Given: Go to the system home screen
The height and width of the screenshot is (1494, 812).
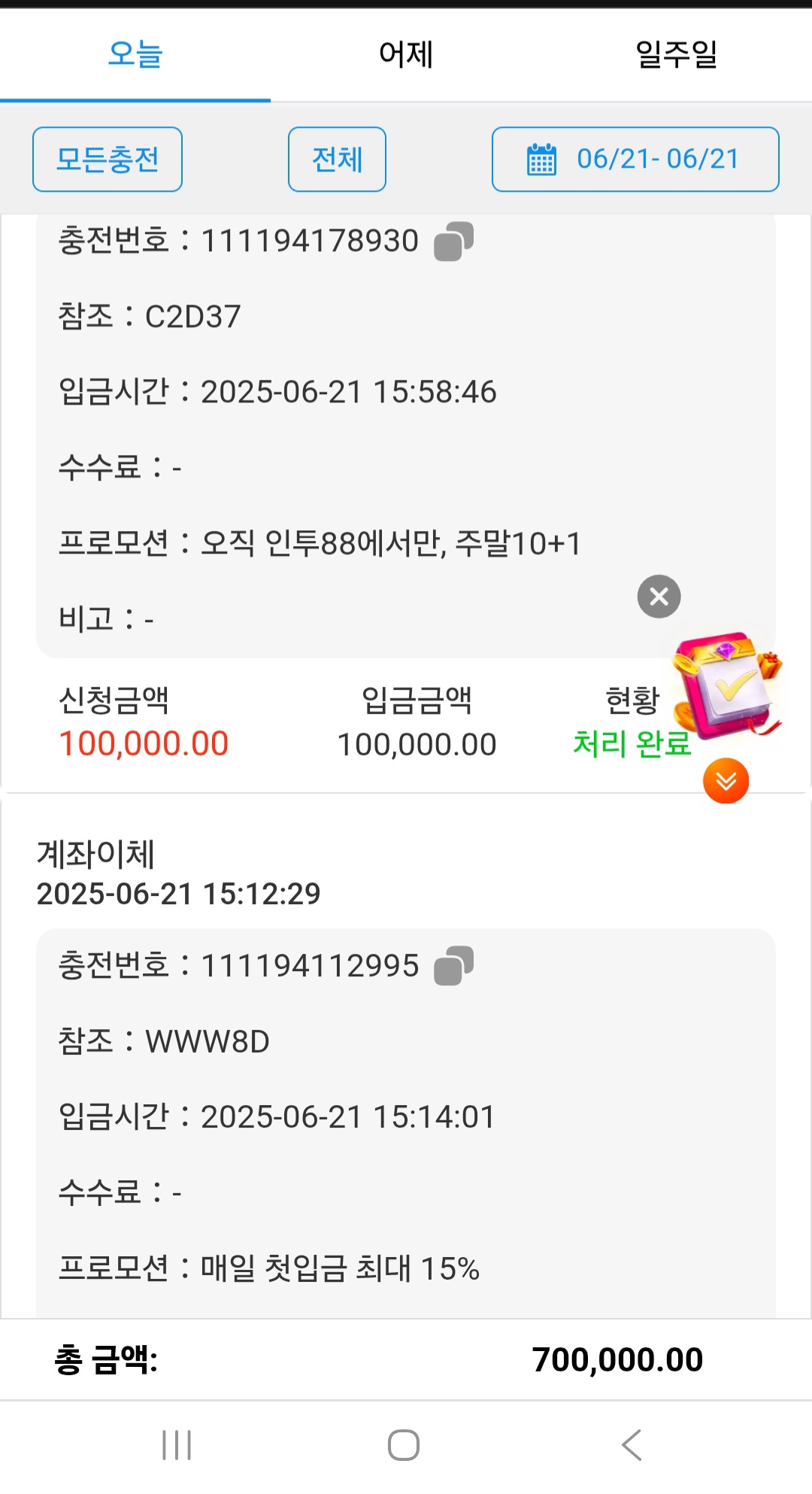Looking at the screenshot, I should coord(404,1445).
